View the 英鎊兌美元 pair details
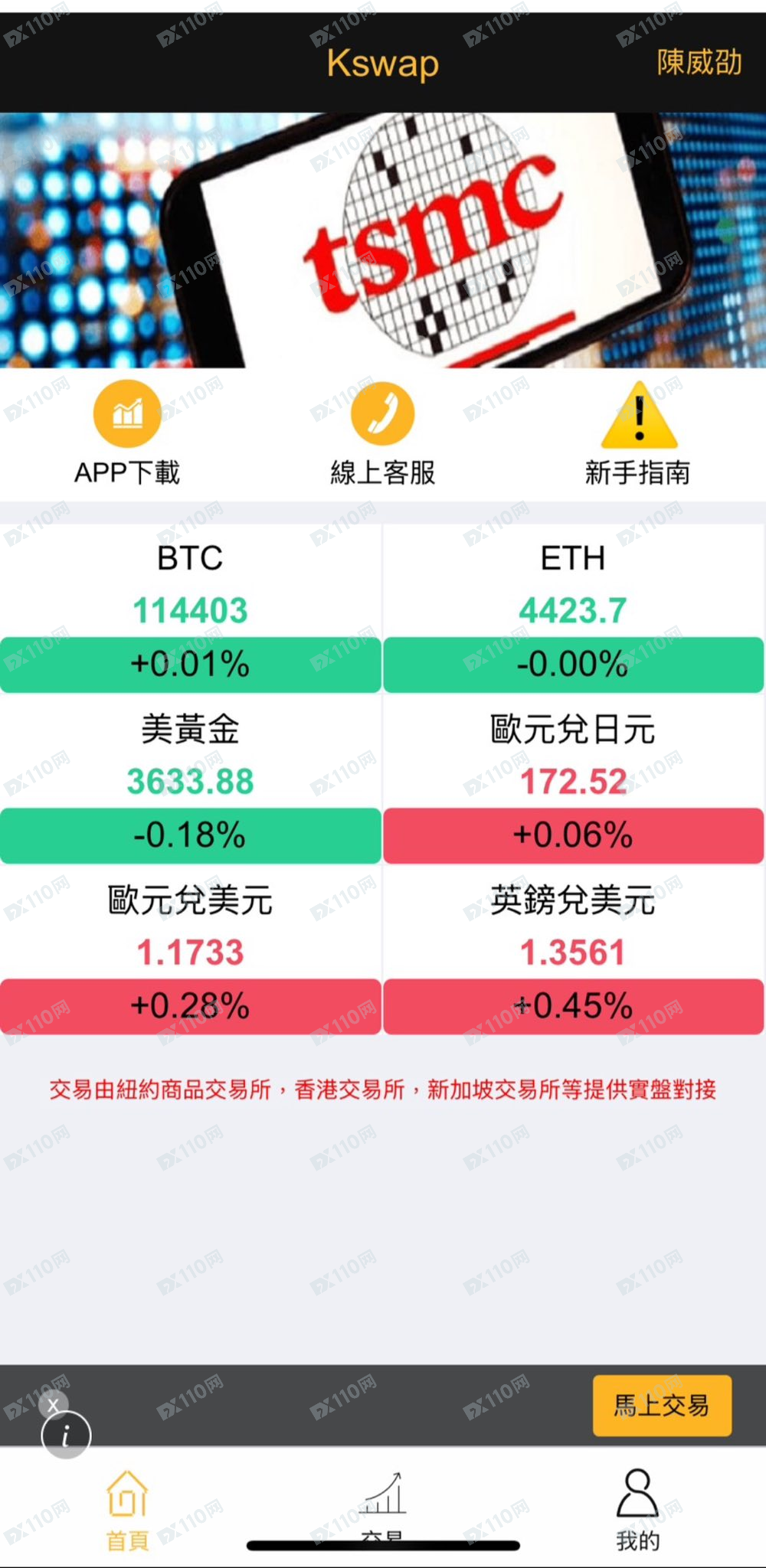 tap(573, 950)
